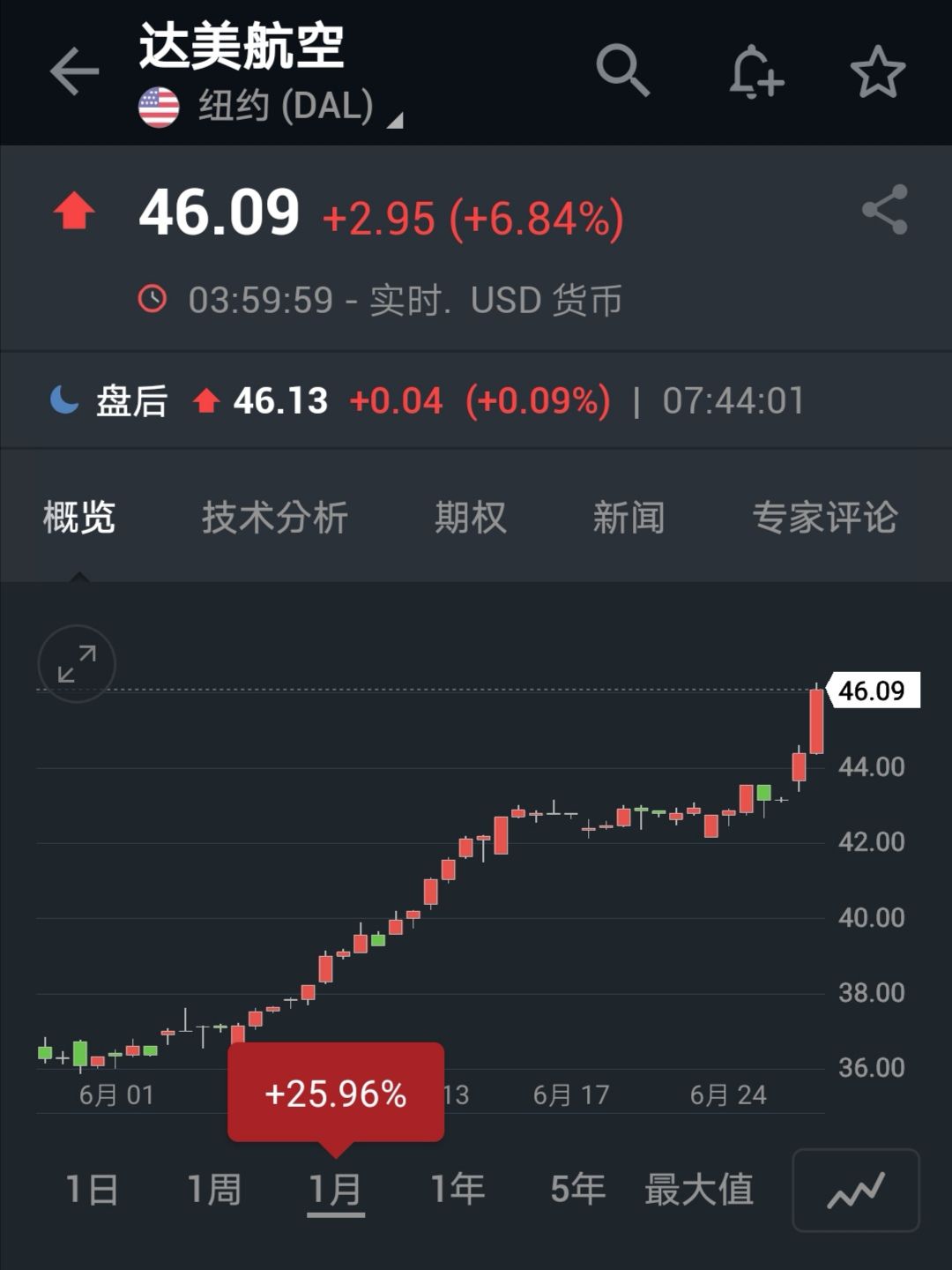The width and height of the screenshot is (952, 1270).
Task: Show the 1周 chart range
Action: [214, 1190]
